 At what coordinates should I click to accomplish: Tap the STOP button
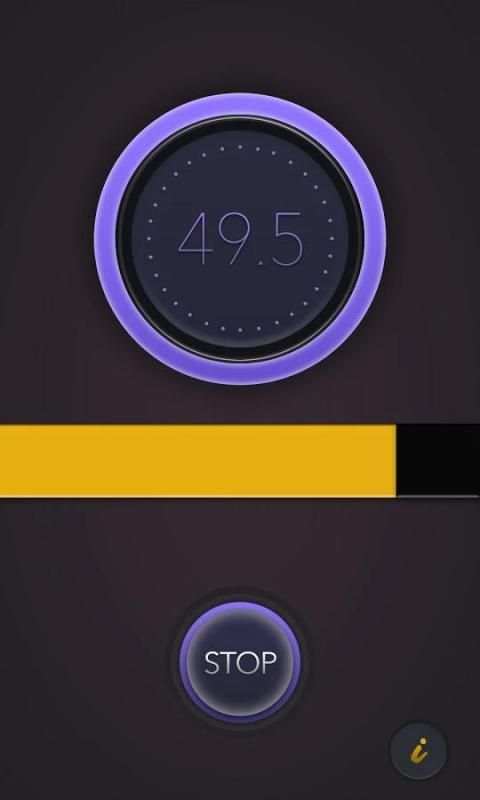click(240, 662)
